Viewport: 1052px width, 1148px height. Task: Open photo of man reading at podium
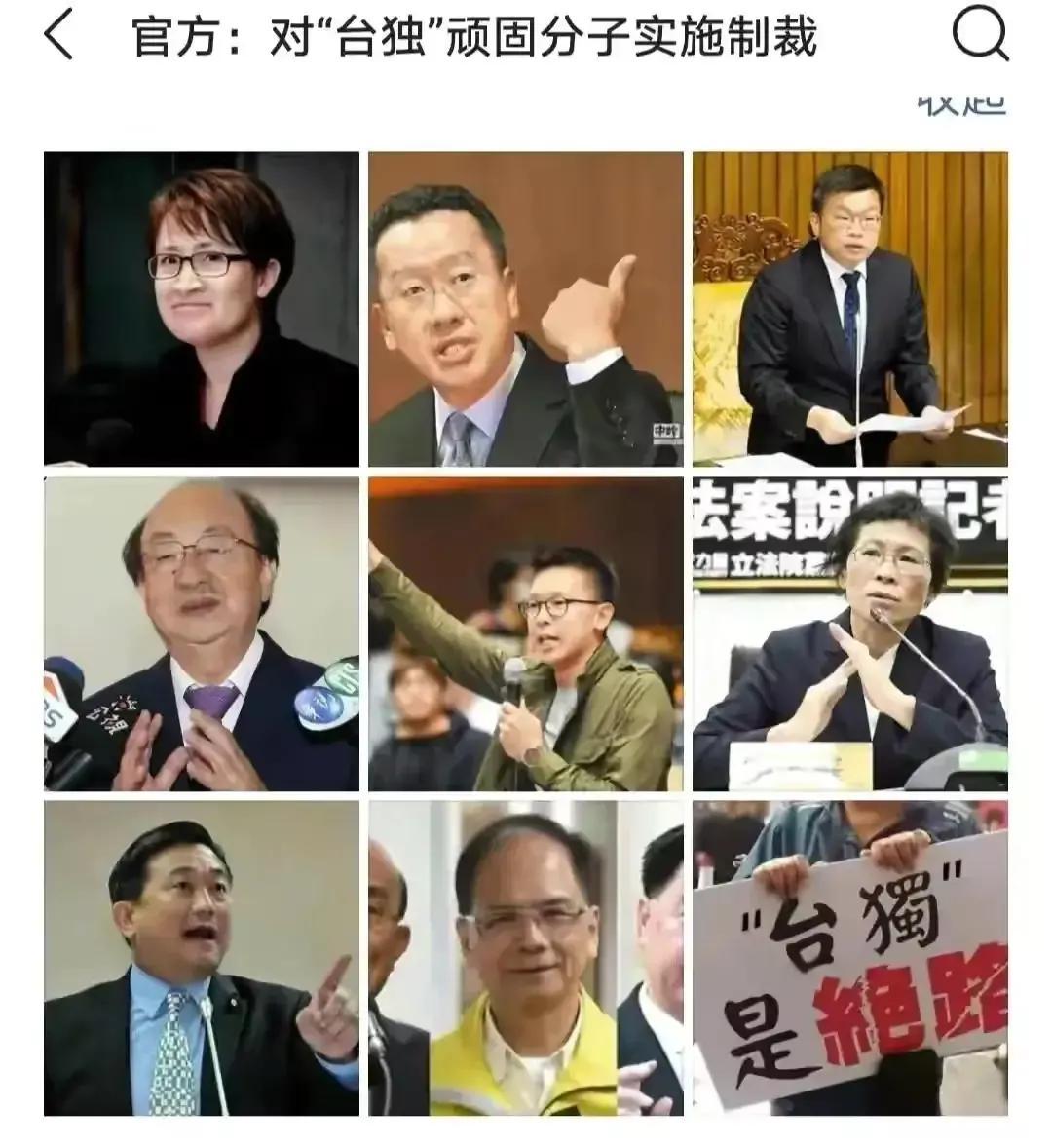pos(849,309)
